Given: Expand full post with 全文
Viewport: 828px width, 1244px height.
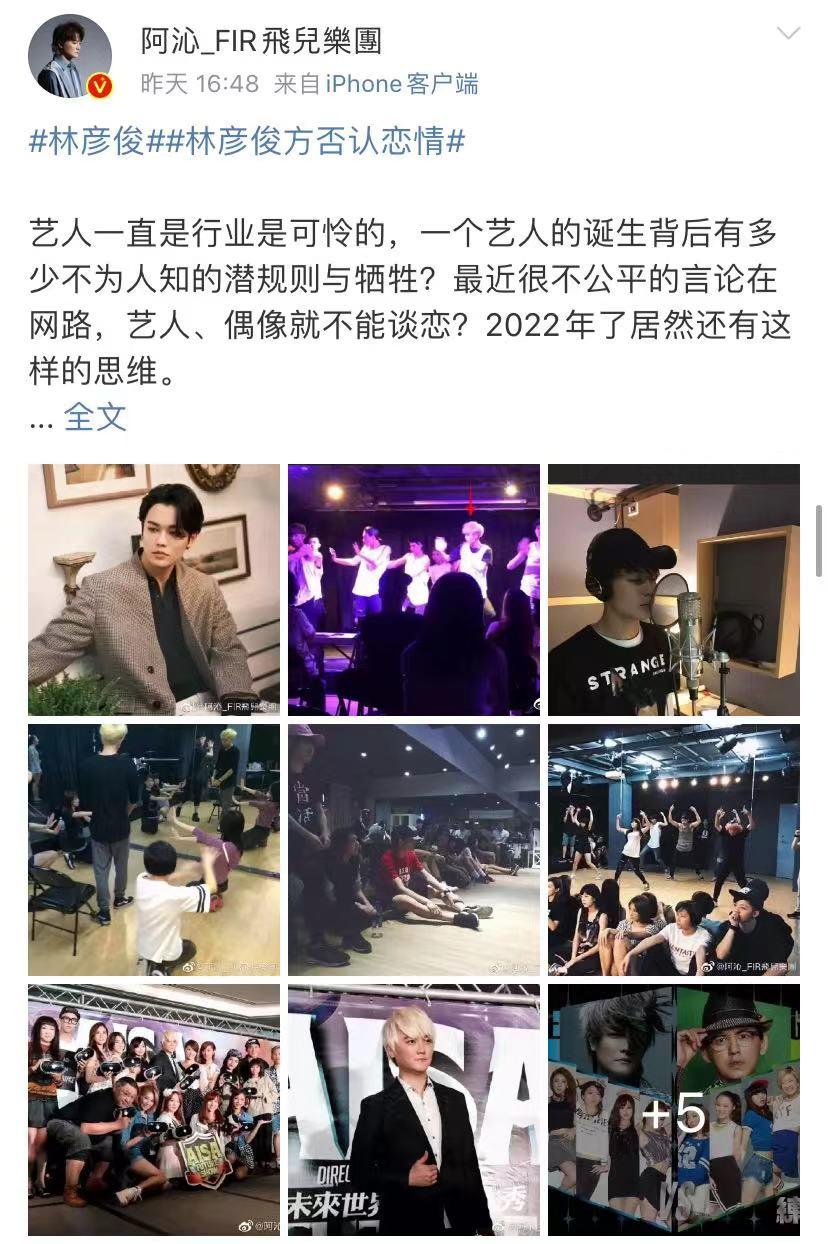Looking at the screenshot, I should [x=95, y=416].
